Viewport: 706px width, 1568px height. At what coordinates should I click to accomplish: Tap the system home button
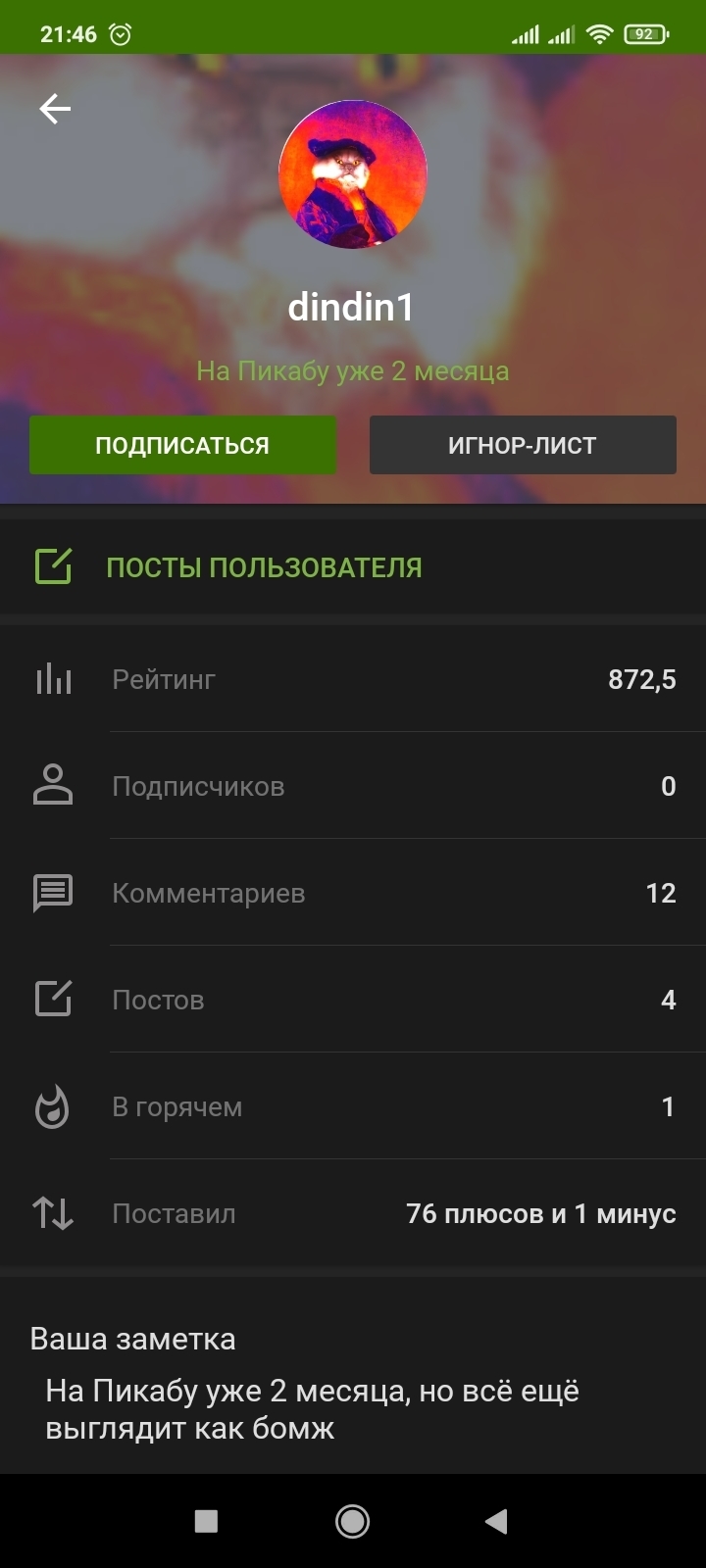coord(352,1521)
